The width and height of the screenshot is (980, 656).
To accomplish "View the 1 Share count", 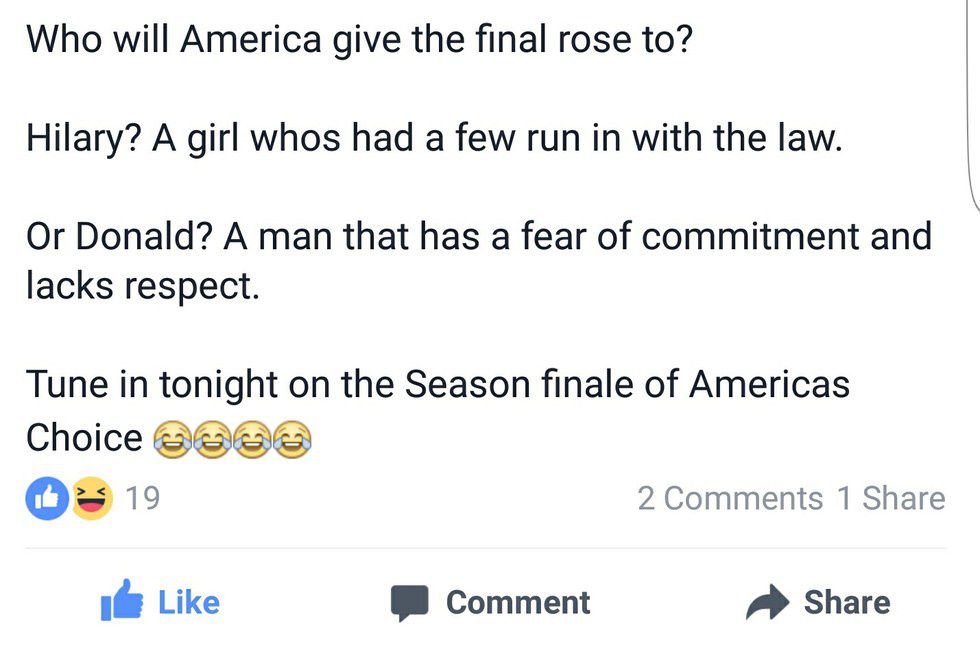I will 890,498.
